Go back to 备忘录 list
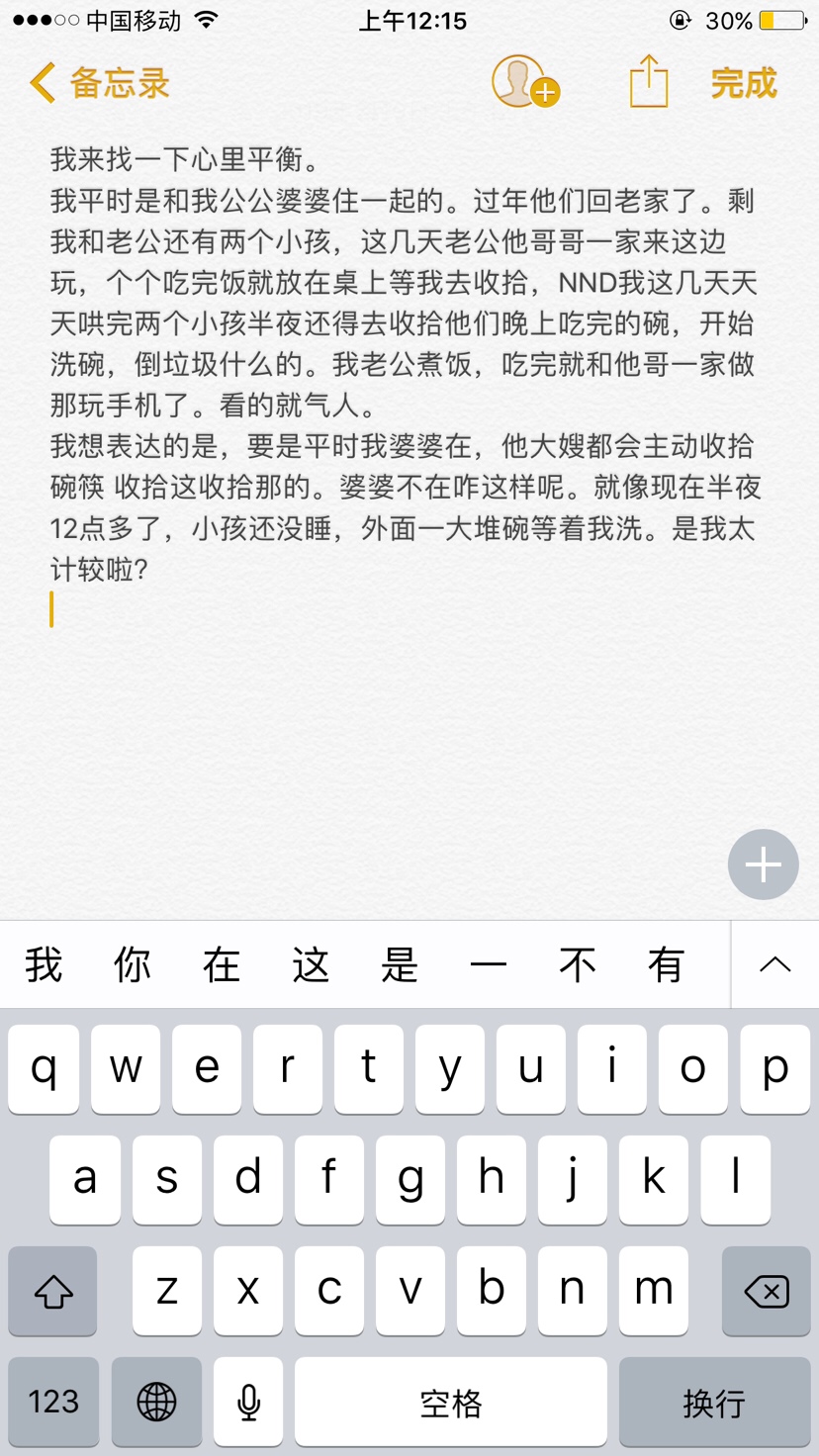The height and width of the screenshot is (1456, 819). click(x=99, y=84)
